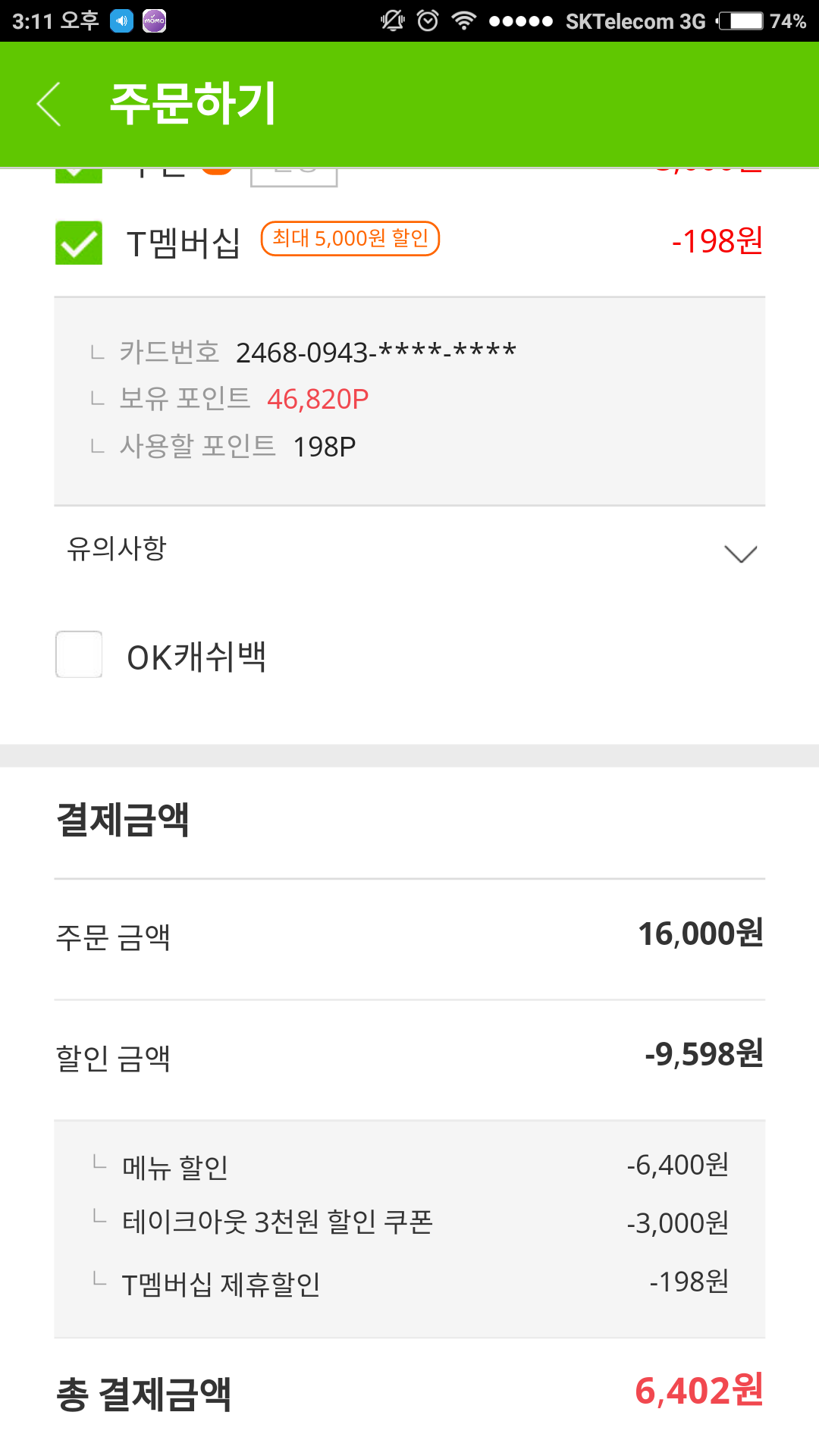Enable the OK캐쉬백 checkbox
819x1456 pixels.
79,654
